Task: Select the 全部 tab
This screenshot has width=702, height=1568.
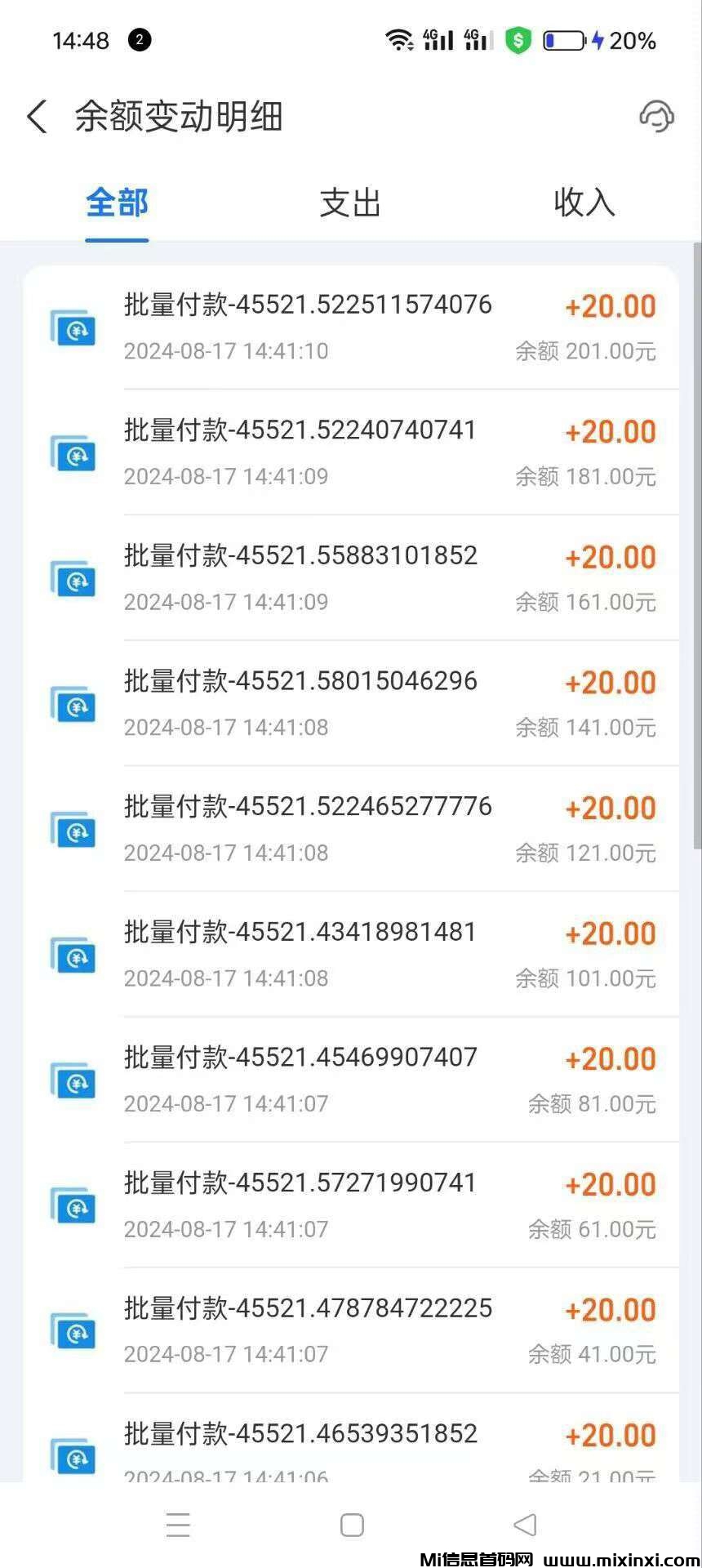Action: [117, 203]
